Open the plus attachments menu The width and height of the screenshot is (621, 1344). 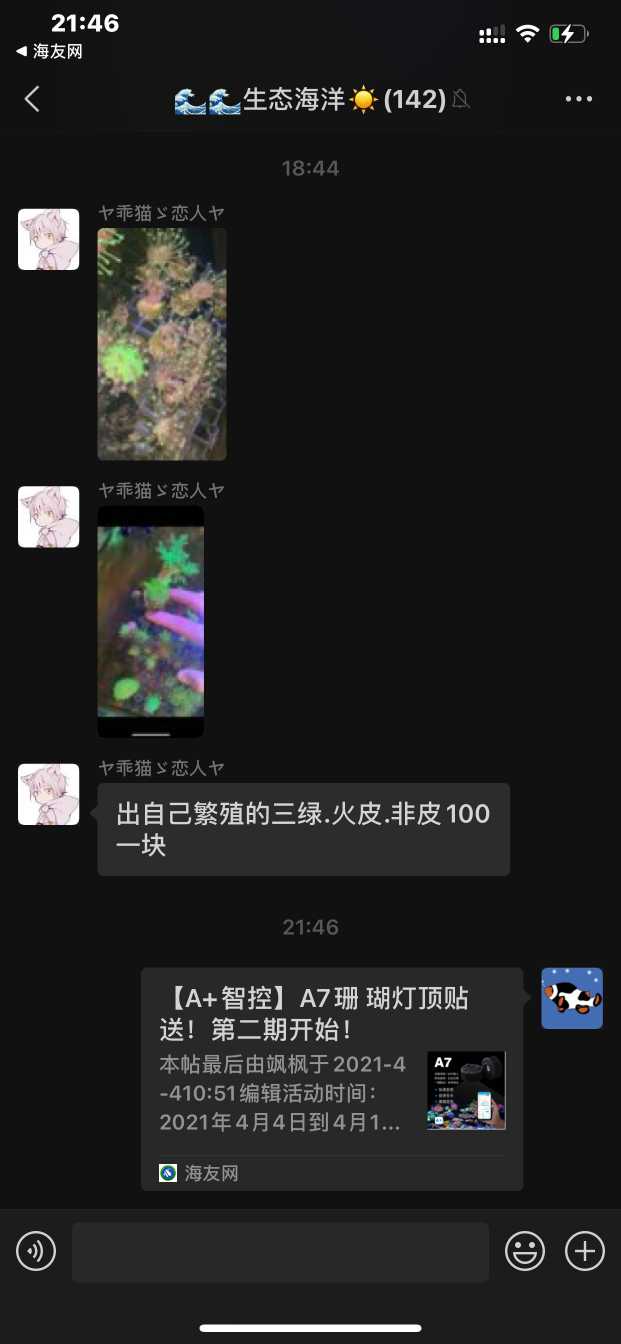tap(585, 1251)
